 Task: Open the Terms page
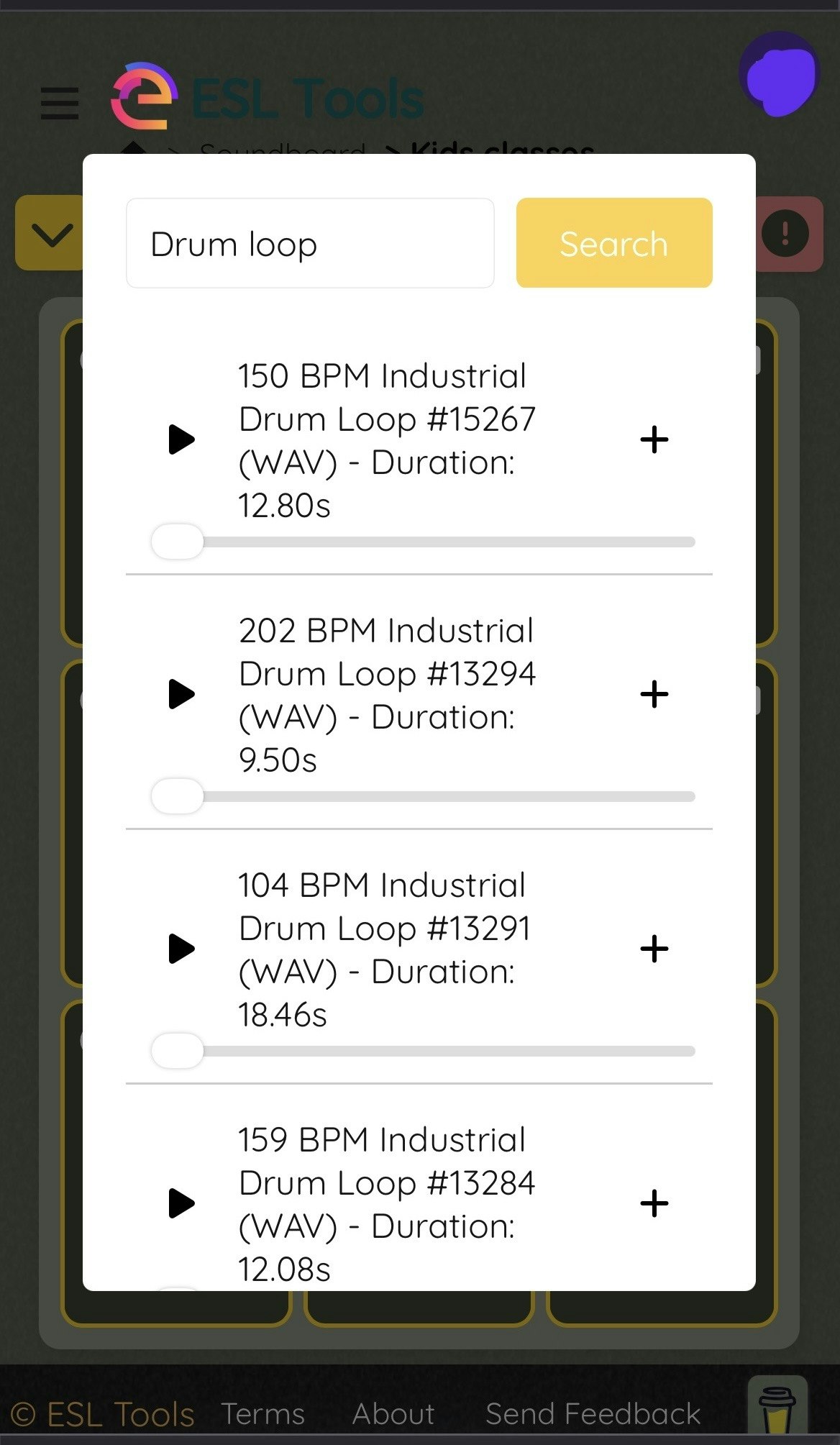(263, 1412)
